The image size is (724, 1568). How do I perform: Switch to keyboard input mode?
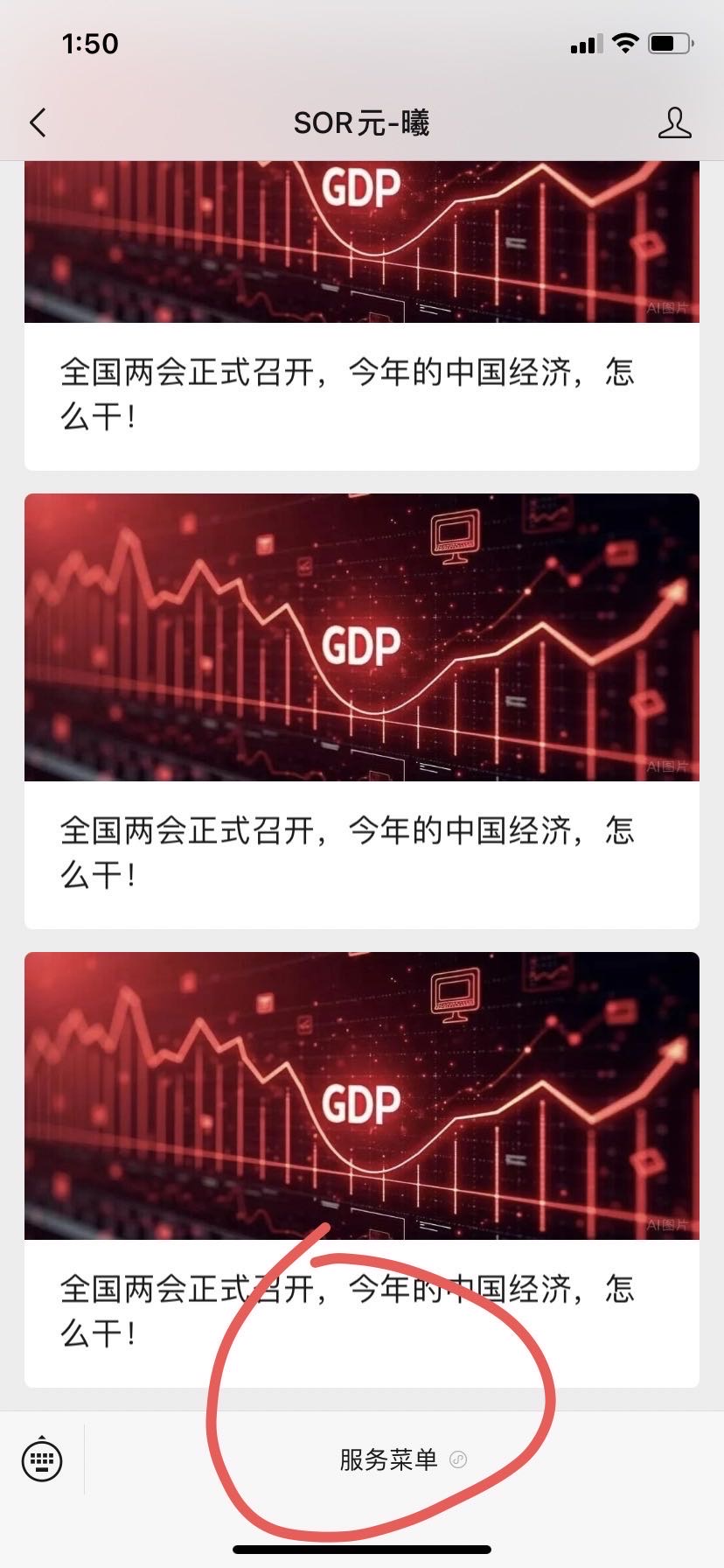[42, 1459]
